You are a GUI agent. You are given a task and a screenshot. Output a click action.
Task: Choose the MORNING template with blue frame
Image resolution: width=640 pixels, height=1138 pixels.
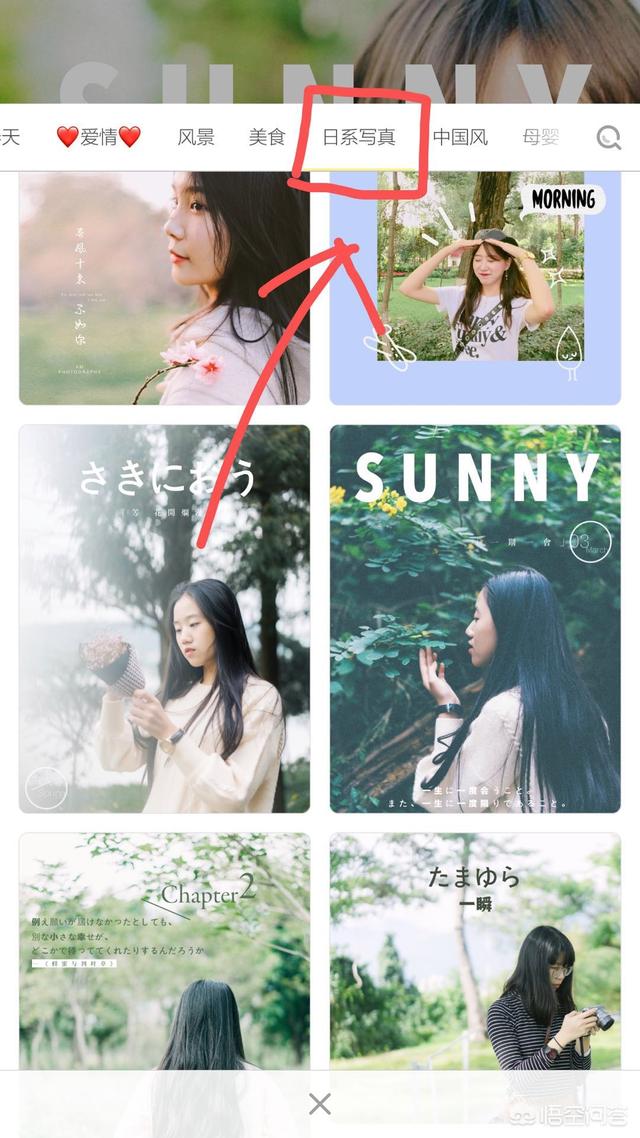(475, 288)
